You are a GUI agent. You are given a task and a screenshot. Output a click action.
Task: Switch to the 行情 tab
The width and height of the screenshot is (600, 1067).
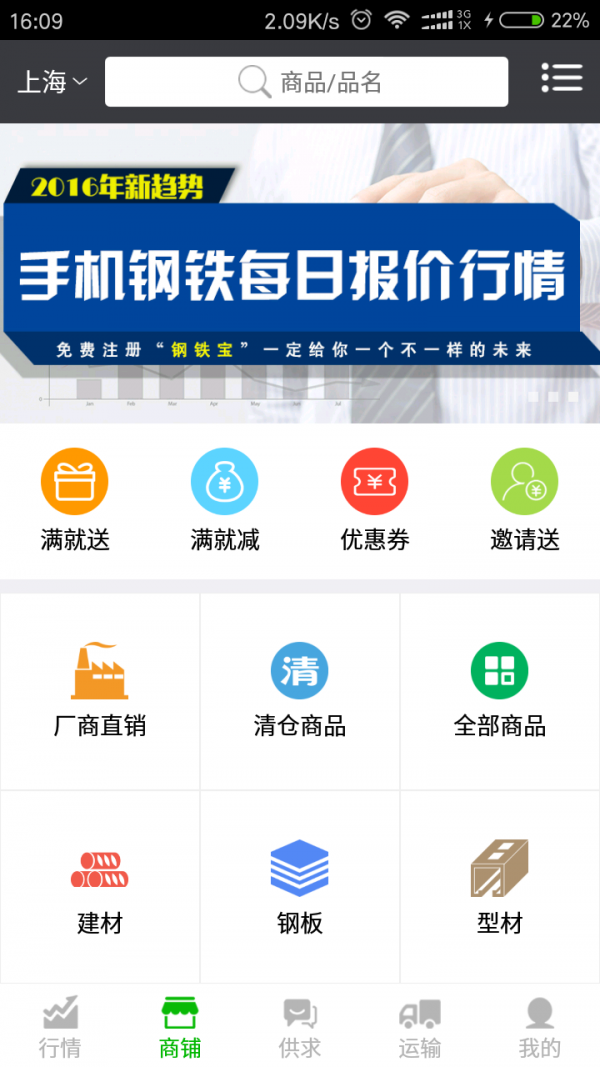(x=60, y=1027)
